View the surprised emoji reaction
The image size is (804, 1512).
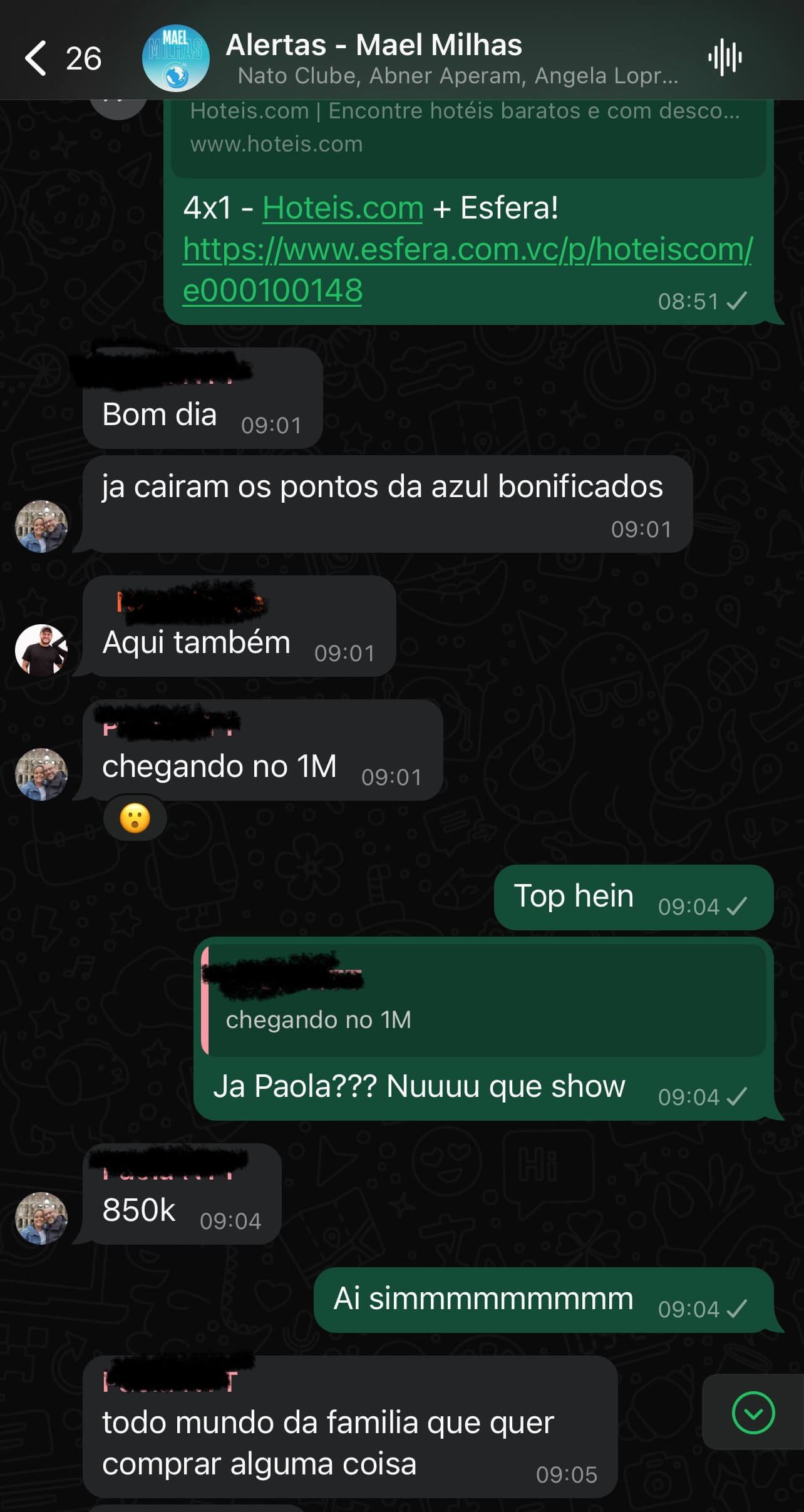[x=135, y=818]
